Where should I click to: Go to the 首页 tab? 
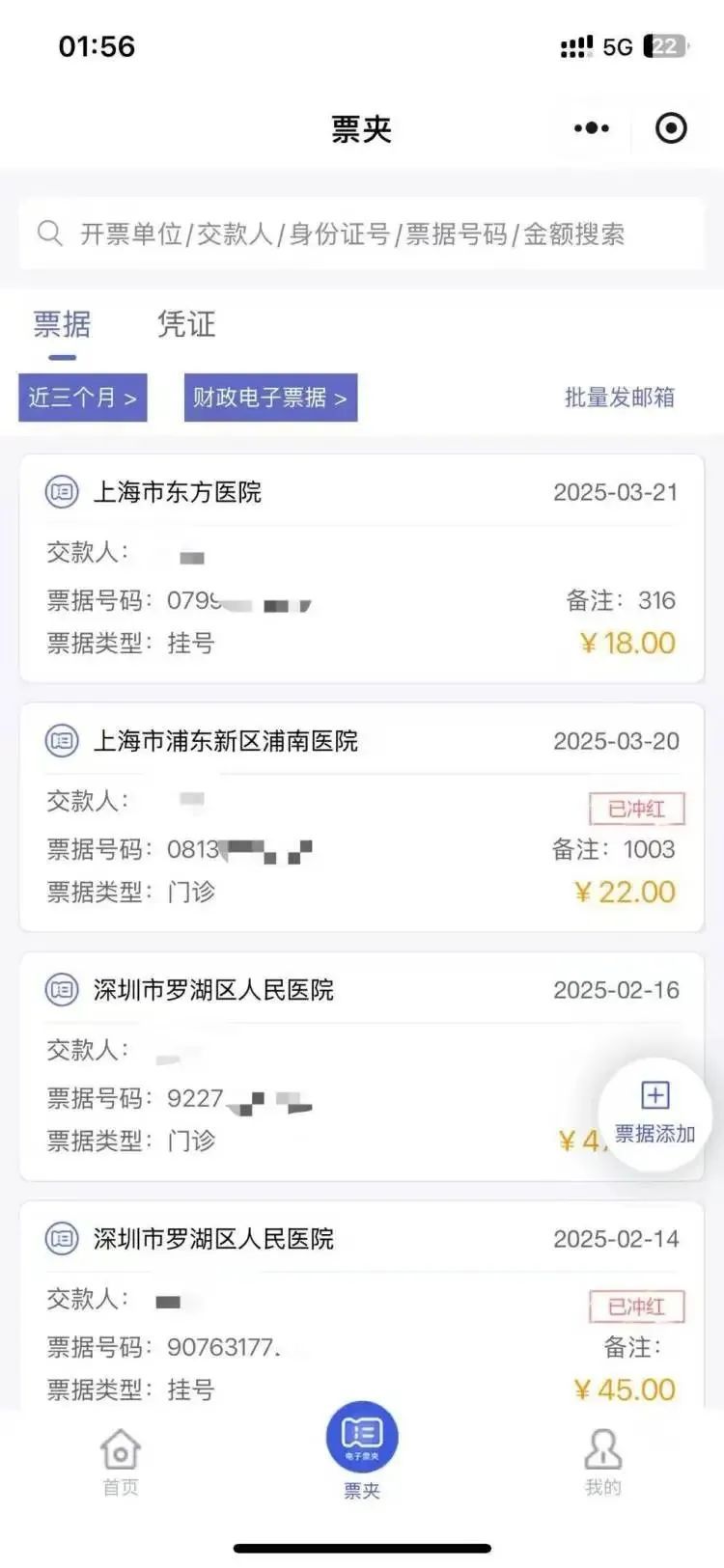[121, 1461]
